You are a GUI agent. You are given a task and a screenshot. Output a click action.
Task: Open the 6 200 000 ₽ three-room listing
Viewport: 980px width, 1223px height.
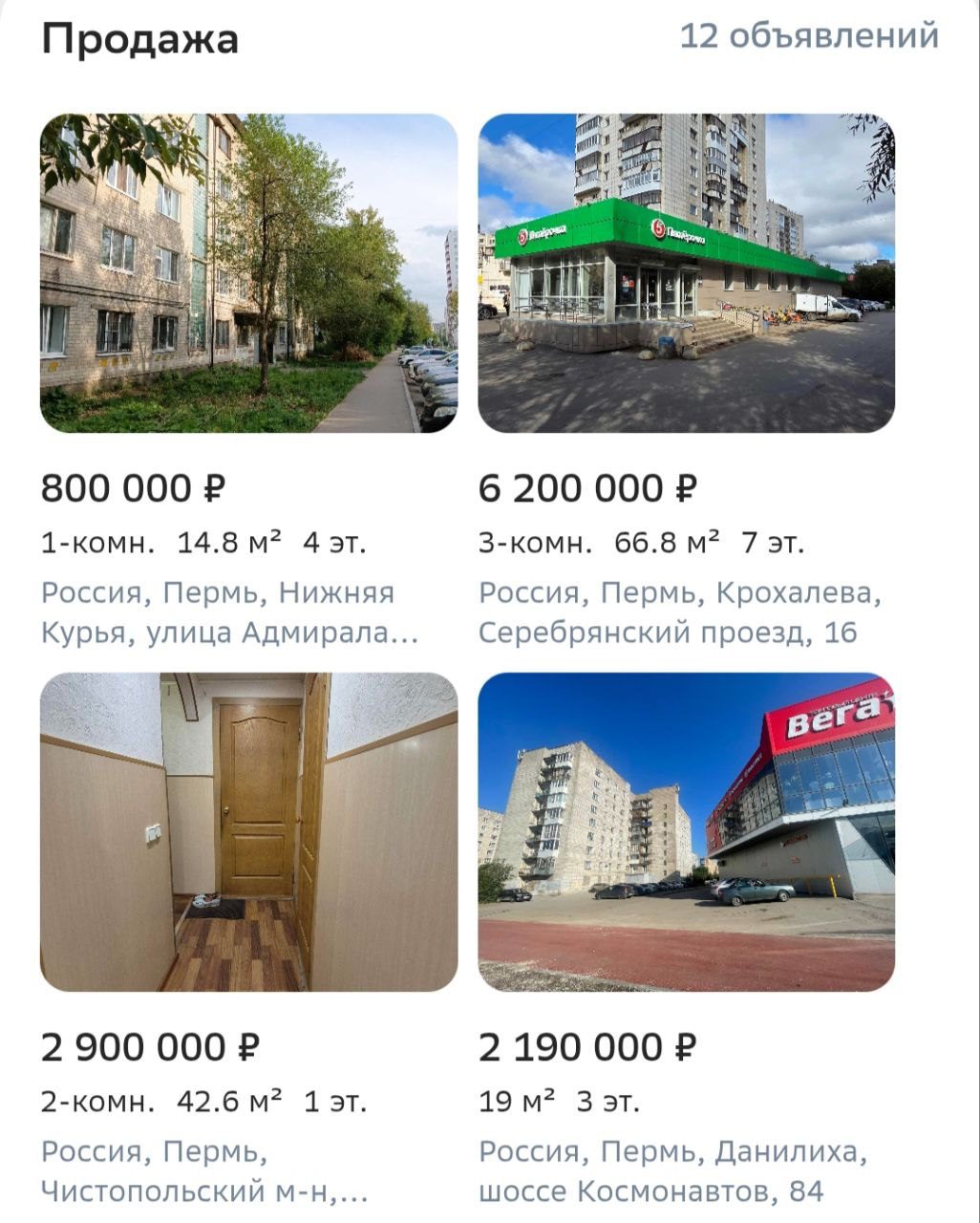[686, 273]
